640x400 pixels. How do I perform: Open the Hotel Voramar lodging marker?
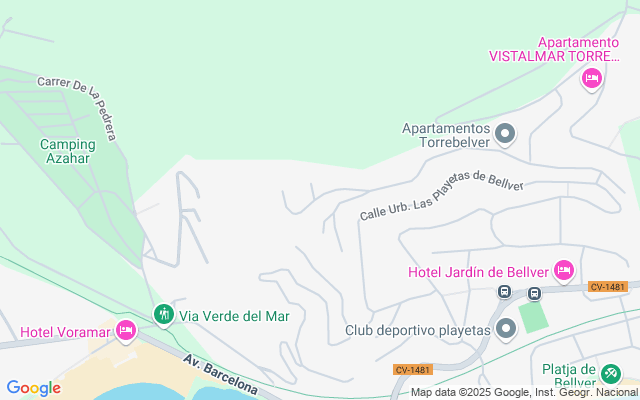click(125, 329)
